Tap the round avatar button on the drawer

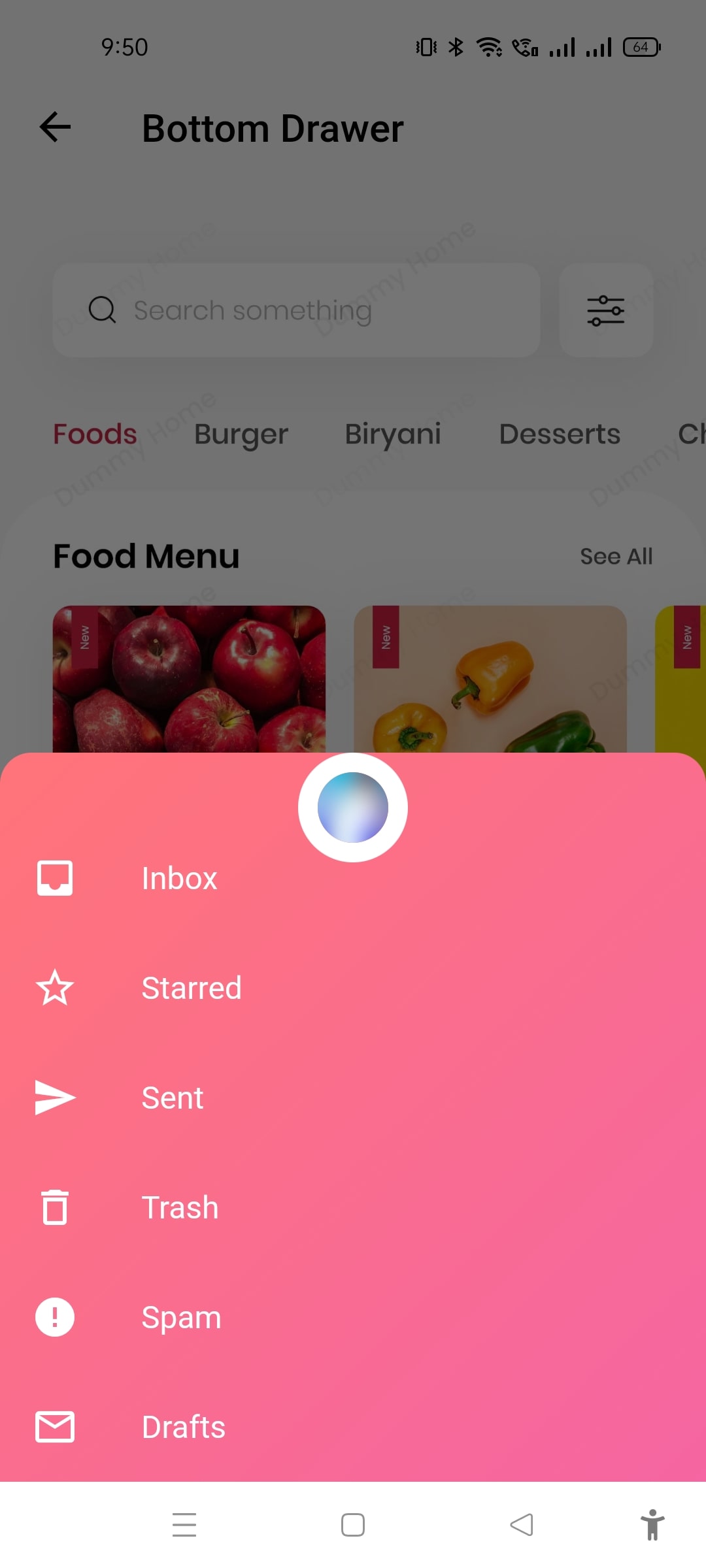click(x=353, y=808)
